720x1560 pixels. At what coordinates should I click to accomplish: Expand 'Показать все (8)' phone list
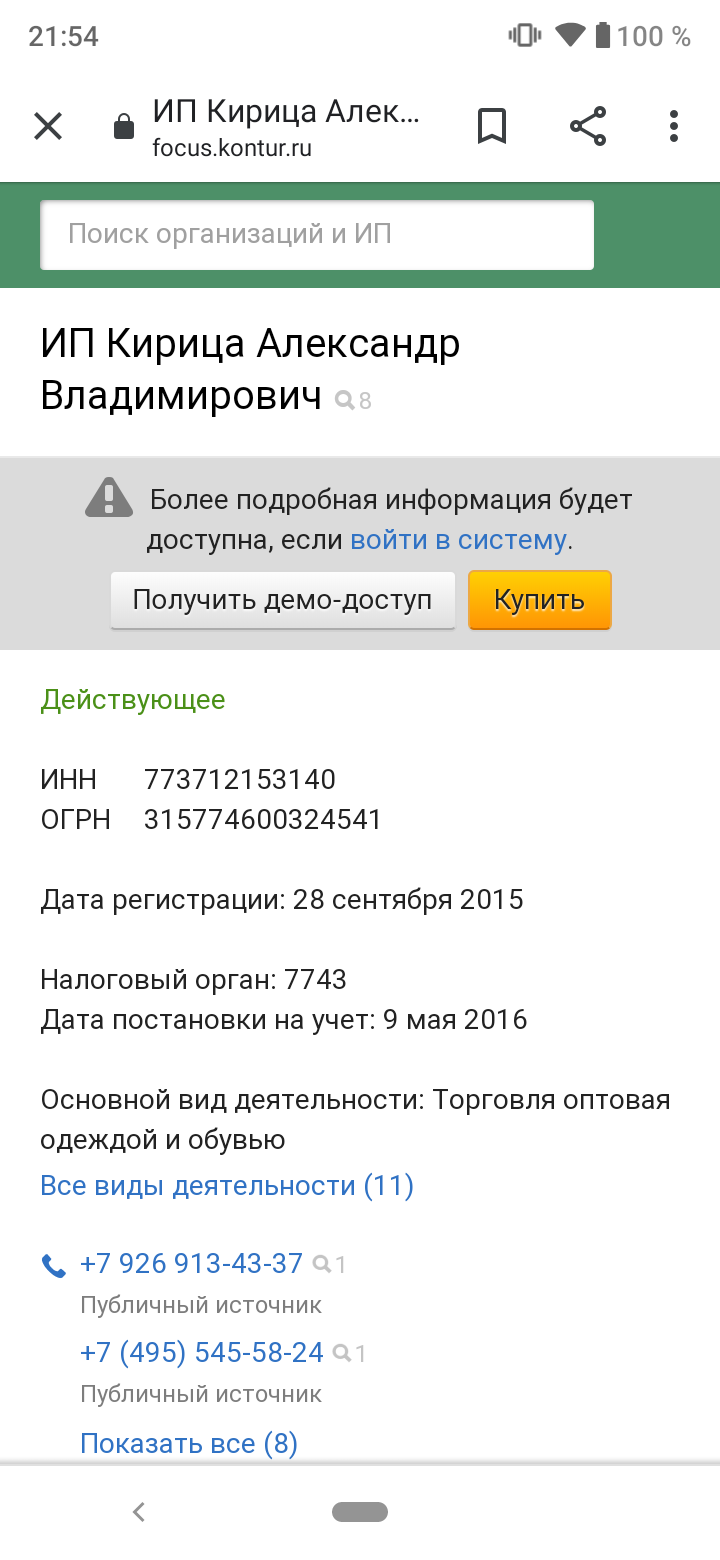click(x=189, y=1444)
